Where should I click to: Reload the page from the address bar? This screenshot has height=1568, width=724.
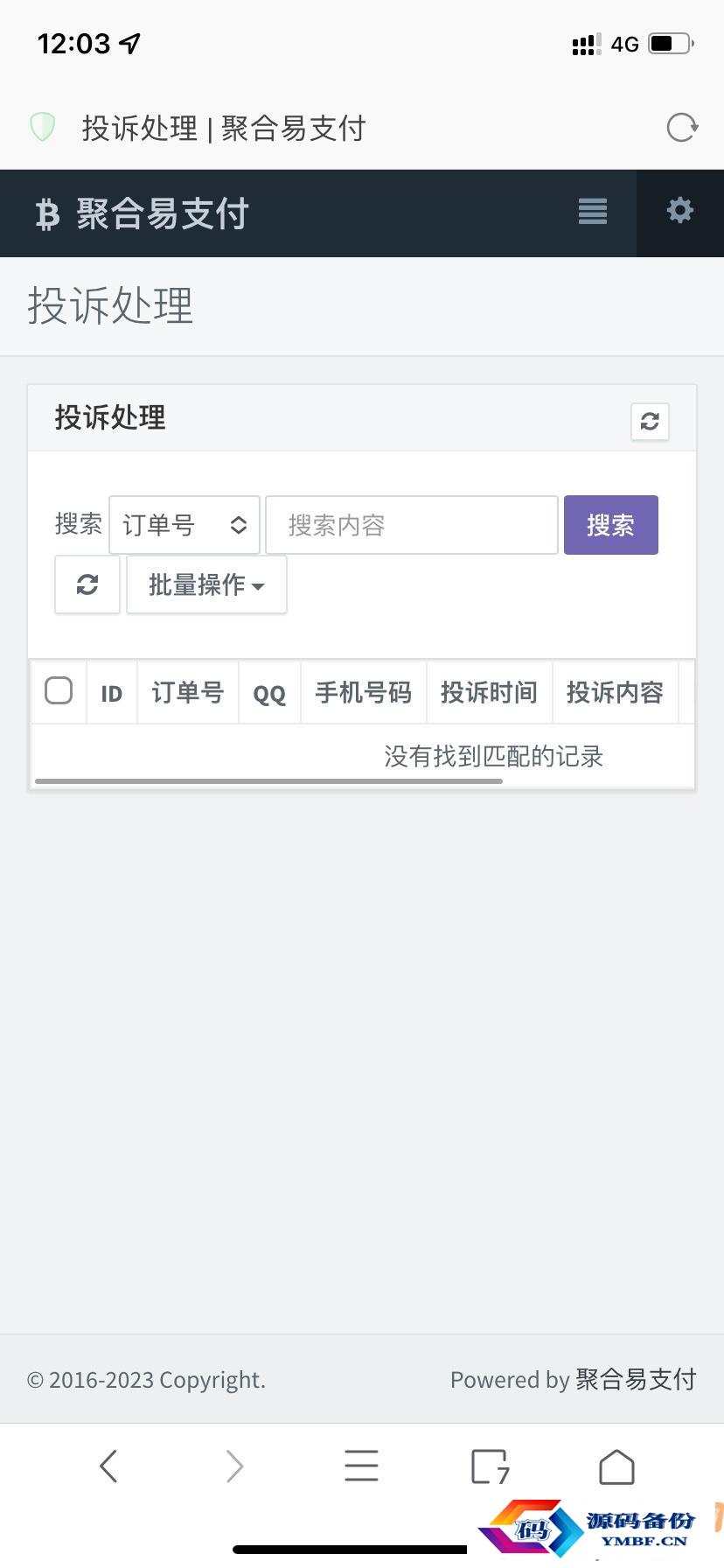[682, 128]
